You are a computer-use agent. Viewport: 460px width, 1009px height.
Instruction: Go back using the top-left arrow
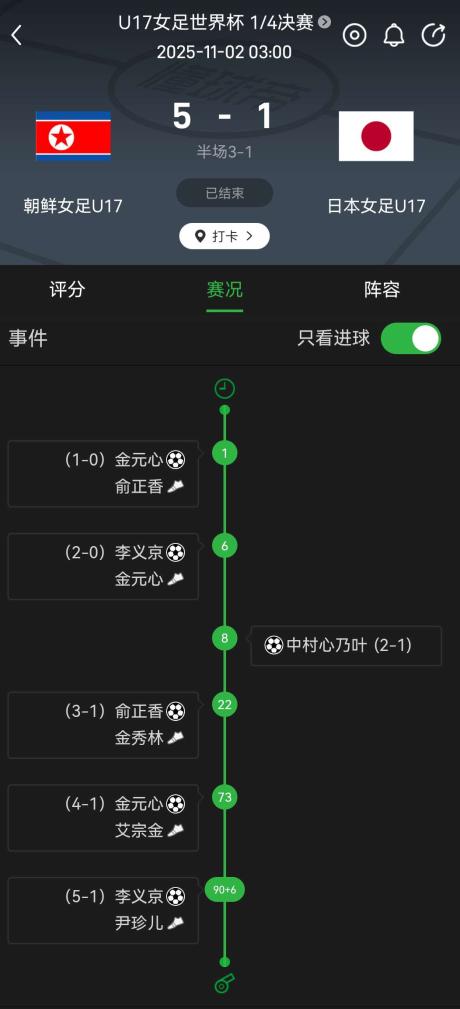point(17,35)
